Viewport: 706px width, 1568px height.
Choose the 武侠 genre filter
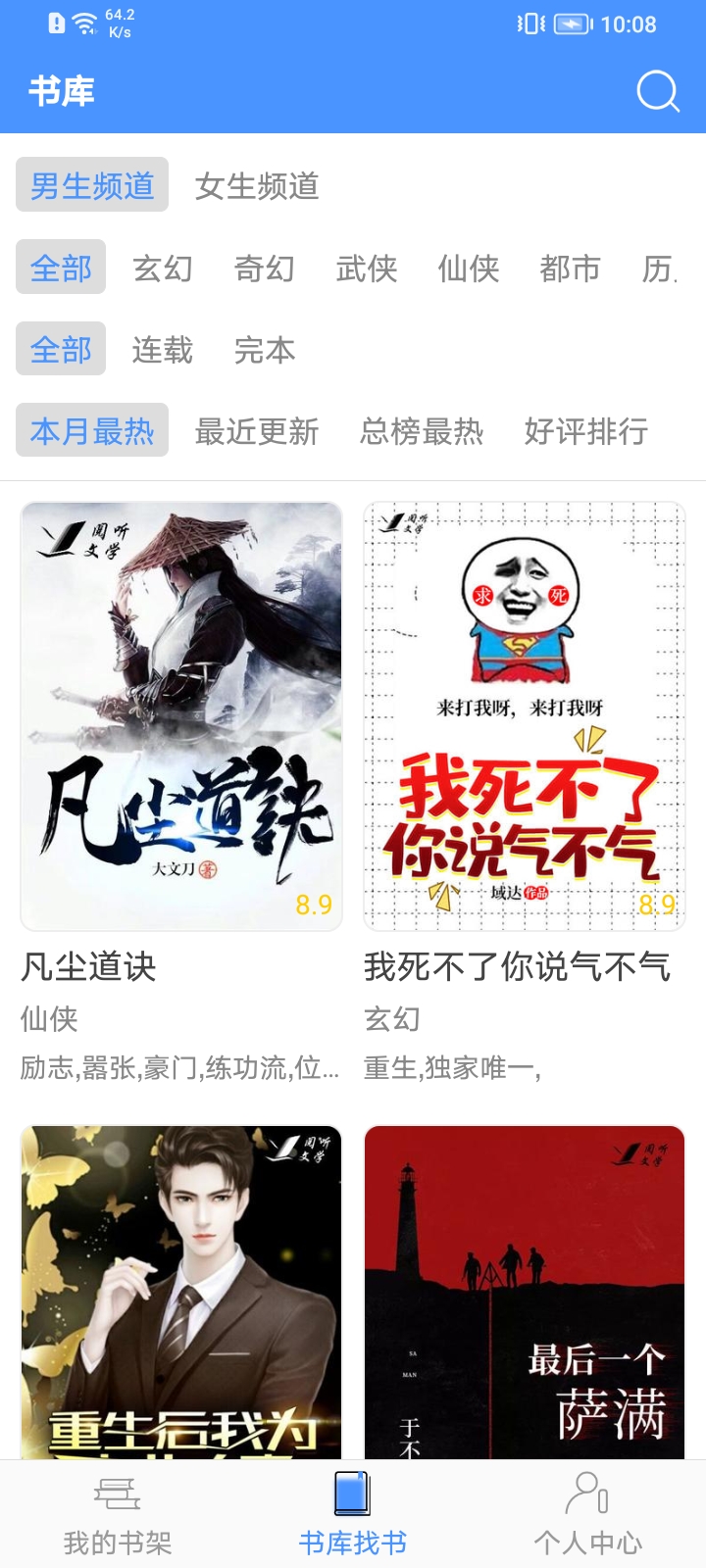tap(367, 268)
